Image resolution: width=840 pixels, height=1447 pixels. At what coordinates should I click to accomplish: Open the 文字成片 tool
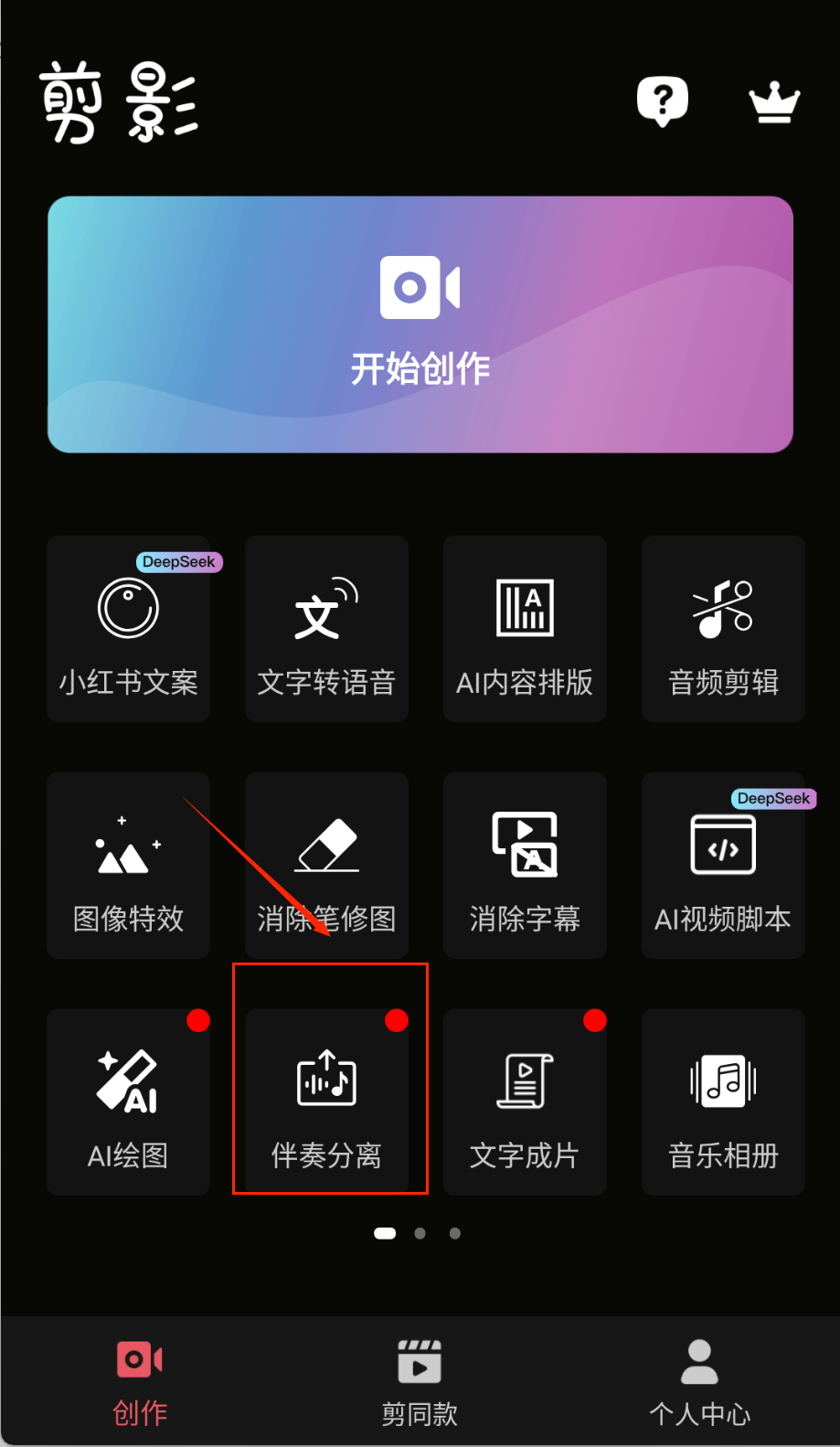coord(525,1102)
